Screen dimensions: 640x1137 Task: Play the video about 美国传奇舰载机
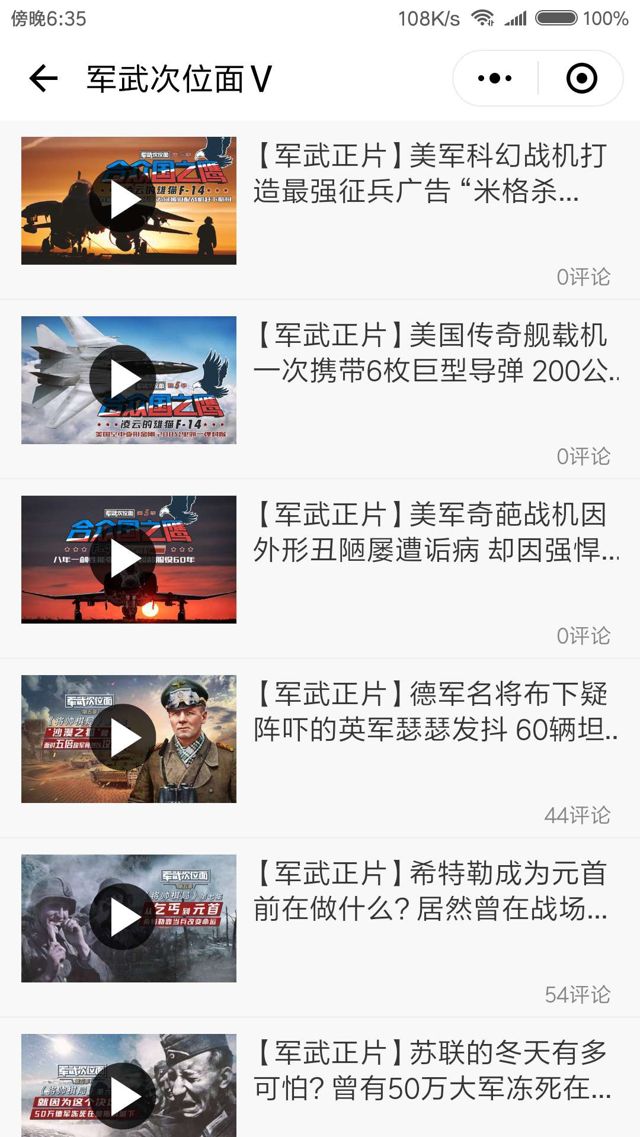pyautogui.click(x=125, y=379)
